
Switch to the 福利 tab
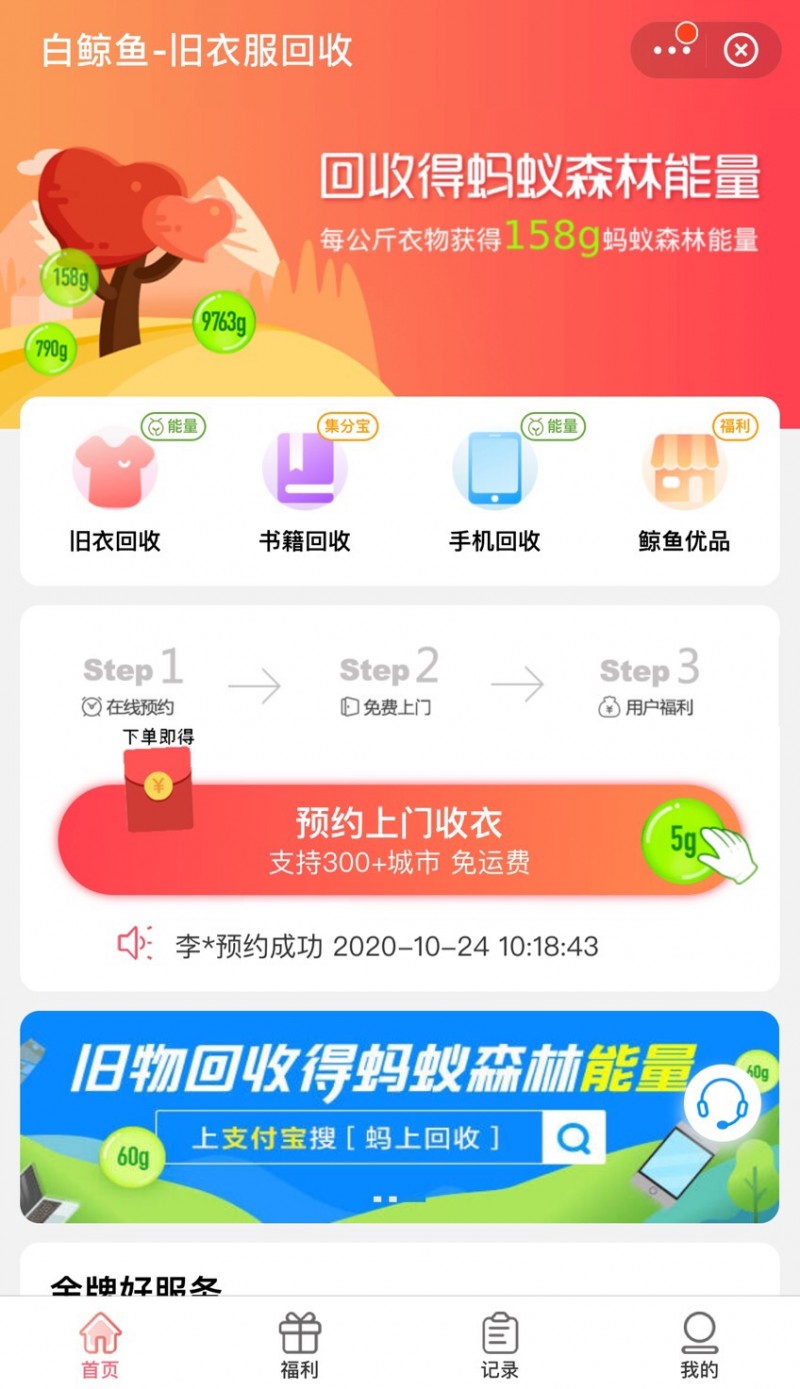point(300,1345)
